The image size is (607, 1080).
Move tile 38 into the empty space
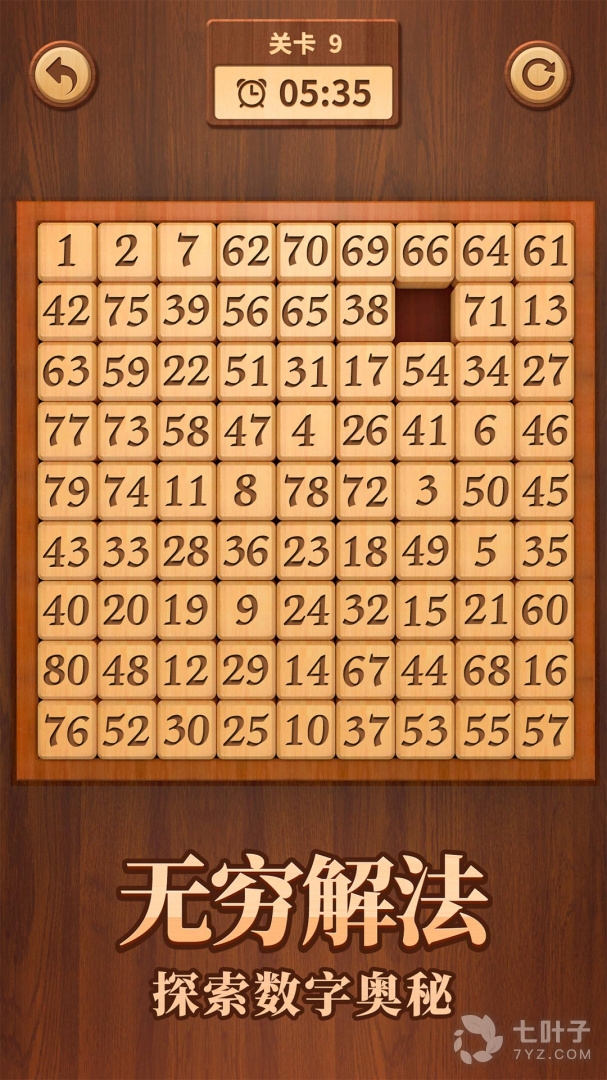365,312
